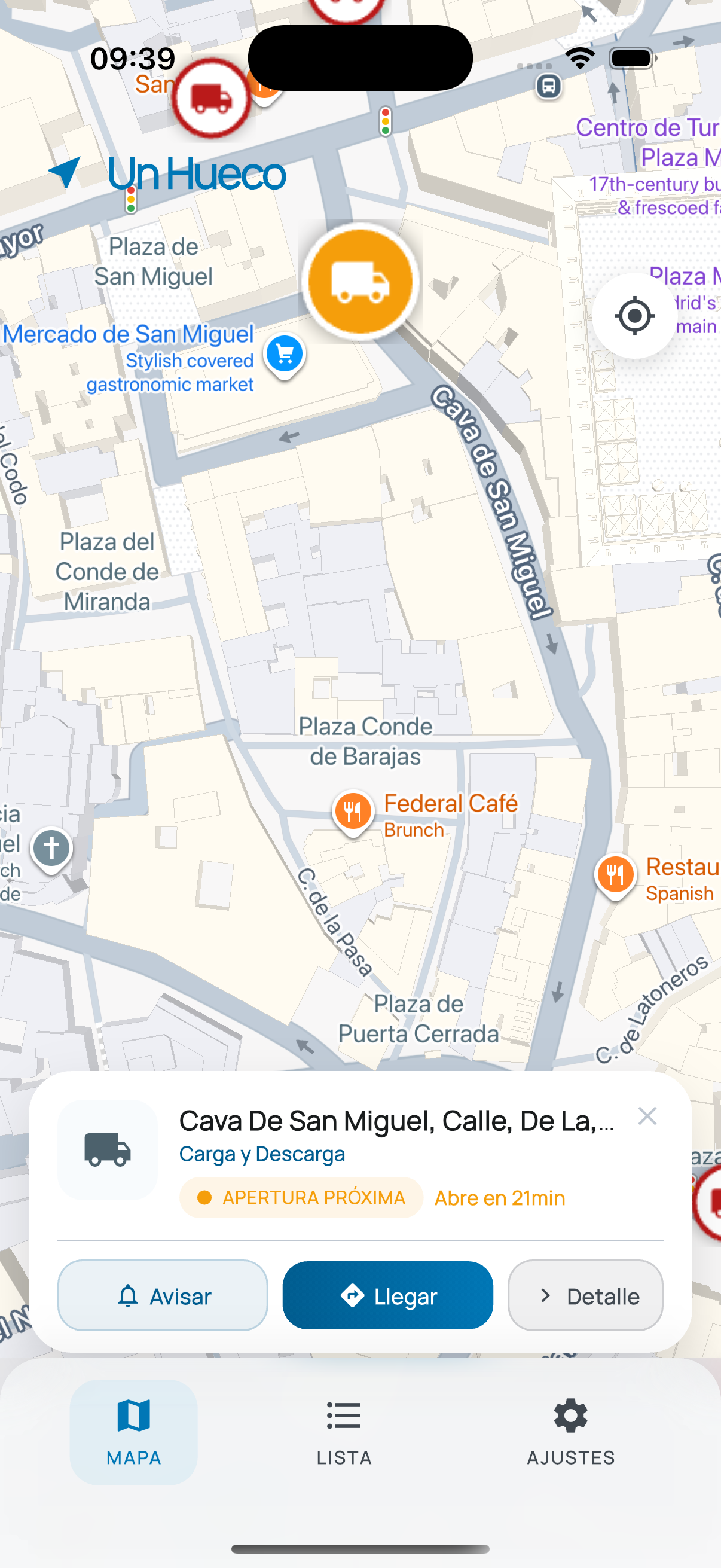The image size is (721, 1568).
Task: Tap the Avisar notification button
Action: (163, 1295)
